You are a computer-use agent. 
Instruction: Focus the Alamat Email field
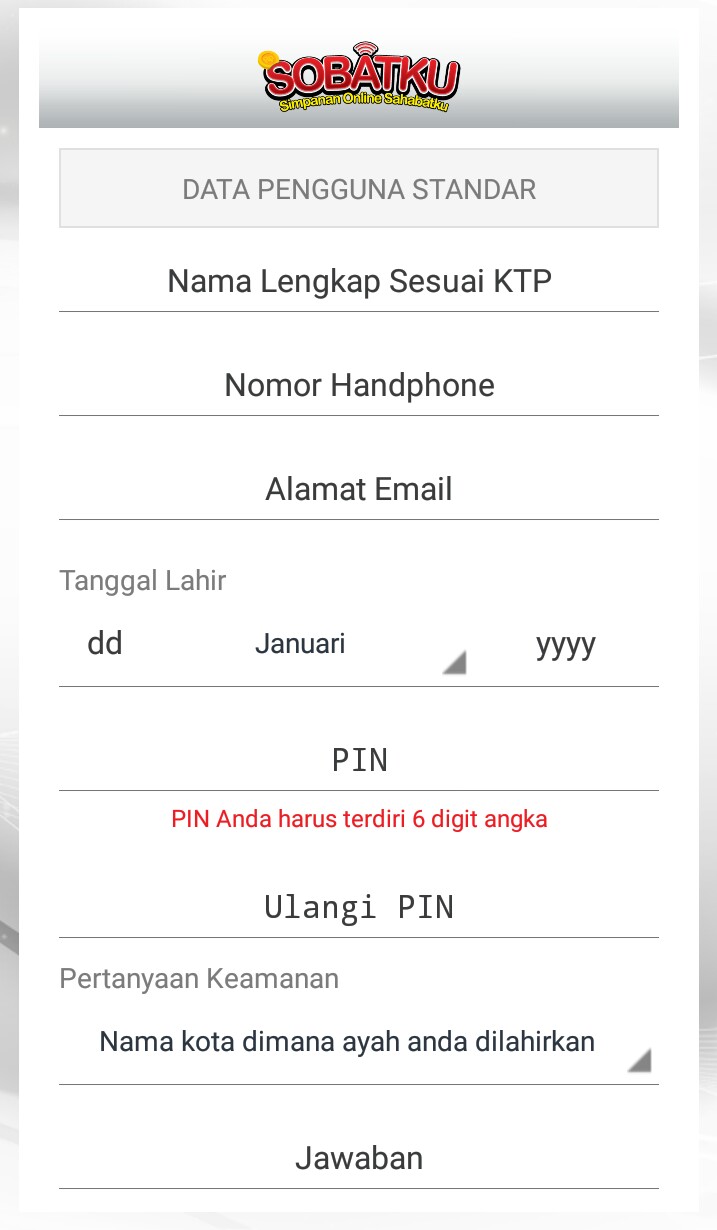pos(358,489)
